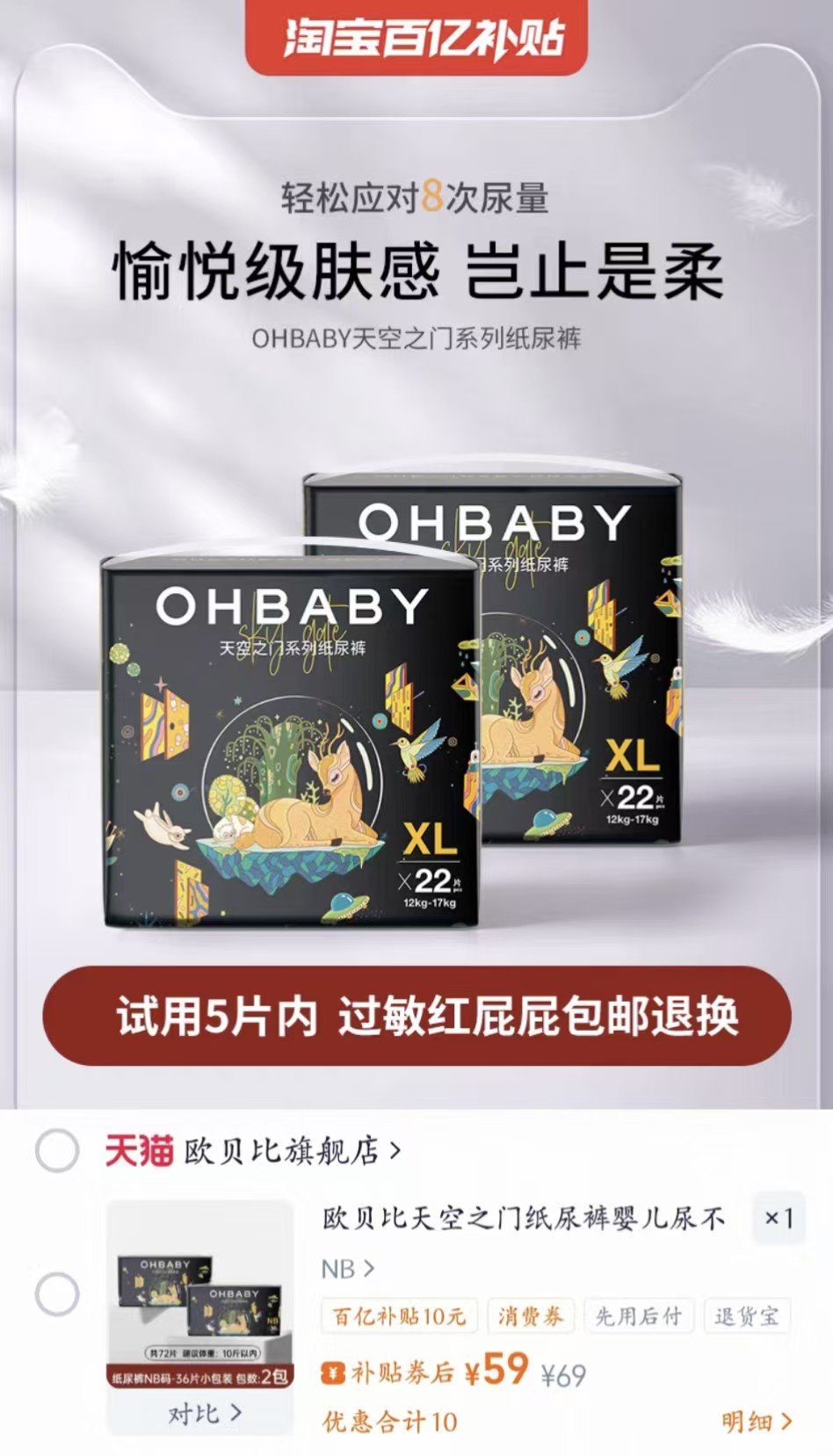Click the 消费券 voucher tag

(x=529, y=1317)
